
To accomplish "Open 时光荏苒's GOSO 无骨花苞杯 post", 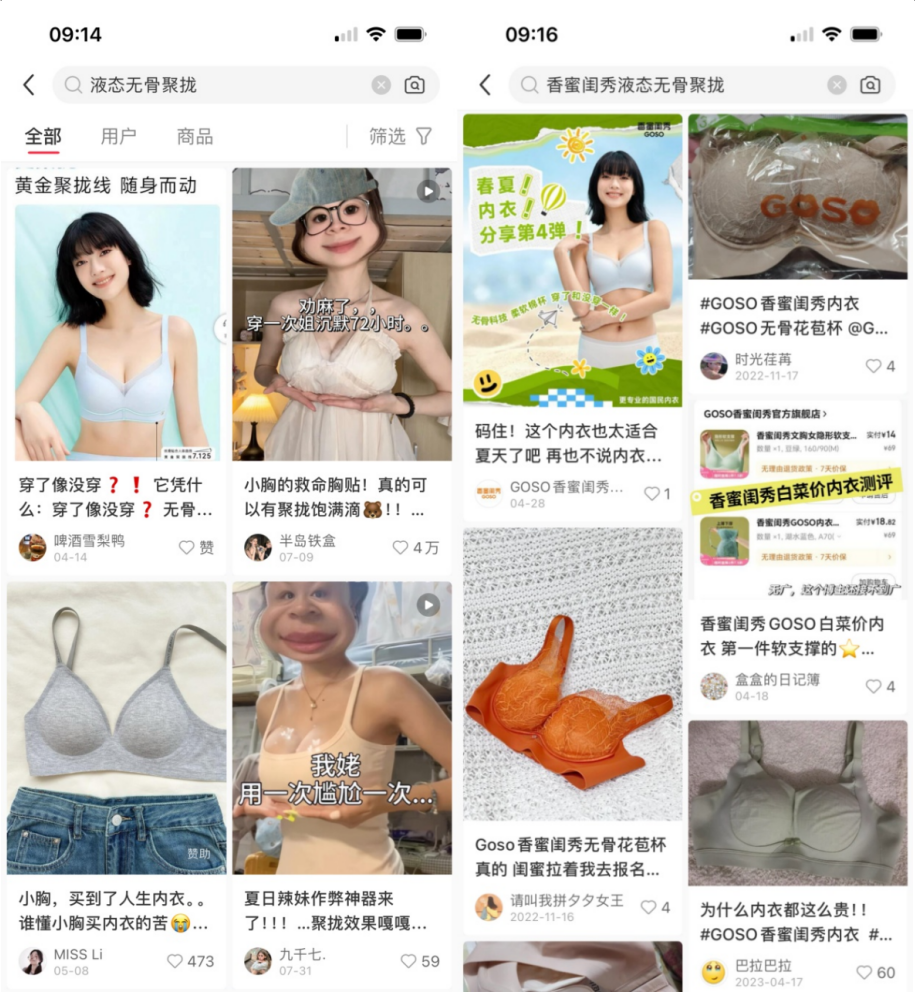I will click(797, 196).
